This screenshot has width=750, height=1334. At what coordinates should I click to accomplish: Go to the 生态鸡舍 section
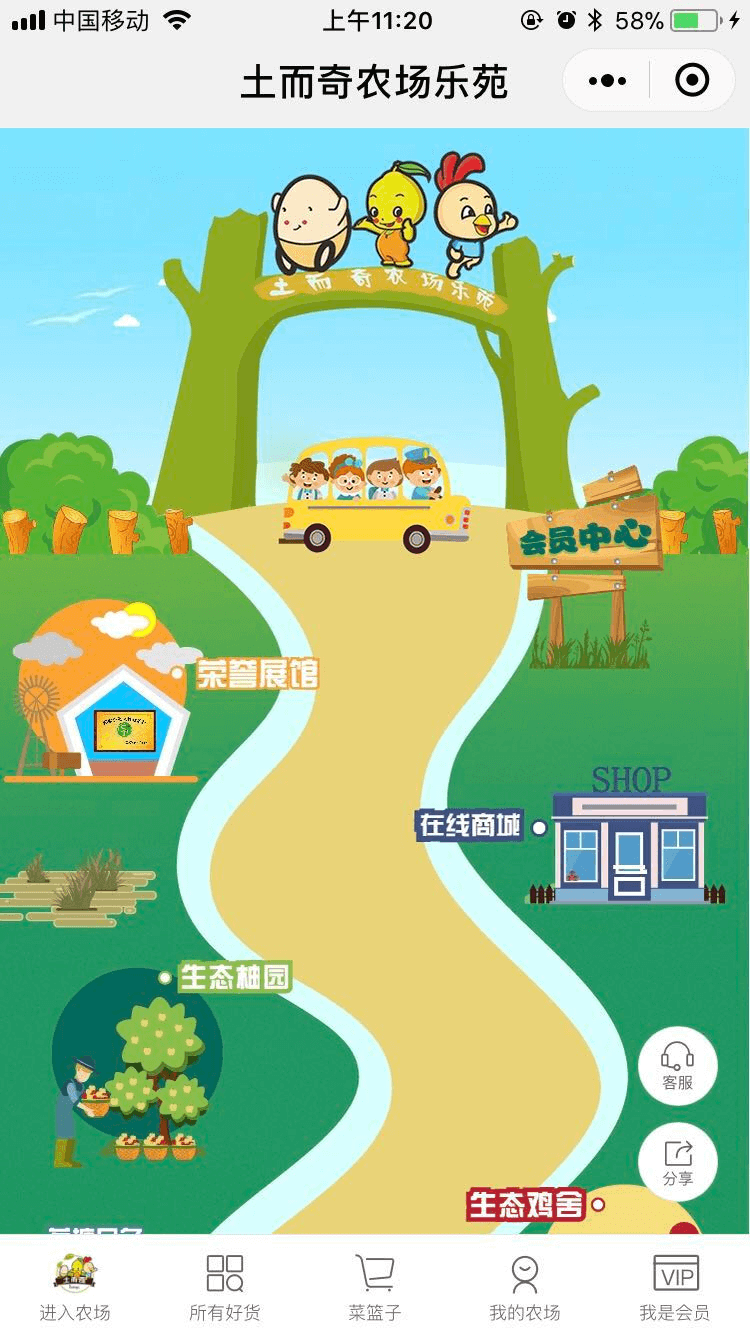[526, 1204]
